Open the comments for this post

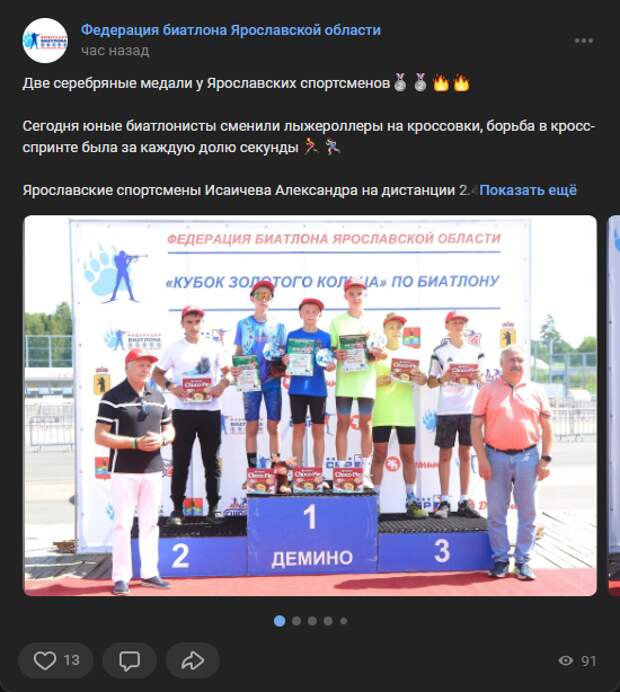click(130, 660)
